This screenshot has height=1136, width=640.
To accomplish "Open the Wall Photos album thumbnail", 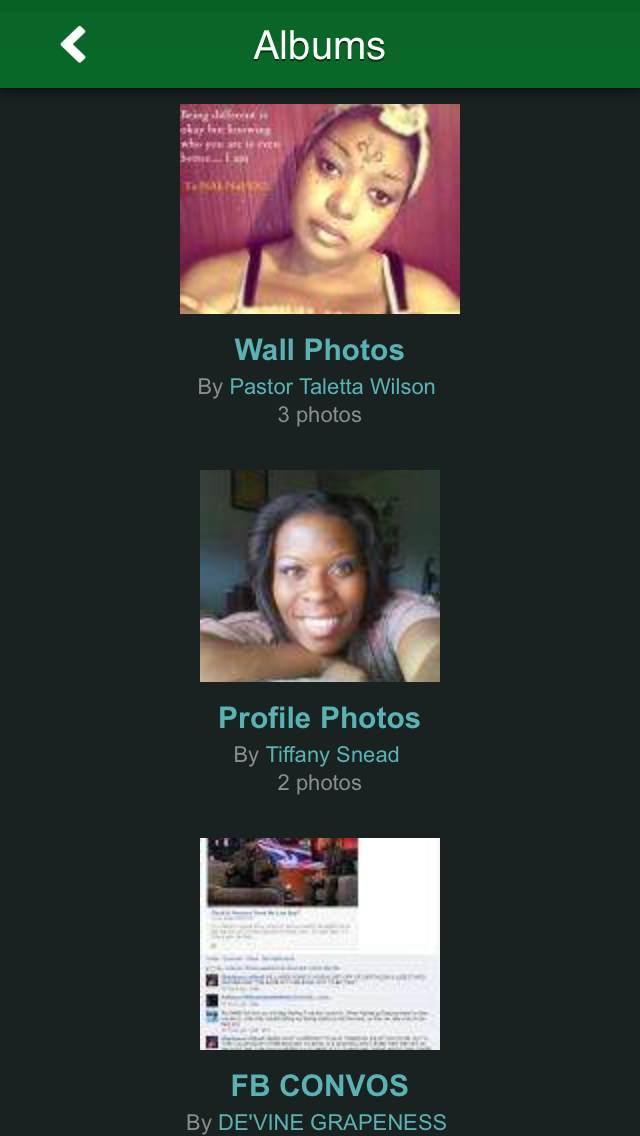I will click(x=320, y=209).
